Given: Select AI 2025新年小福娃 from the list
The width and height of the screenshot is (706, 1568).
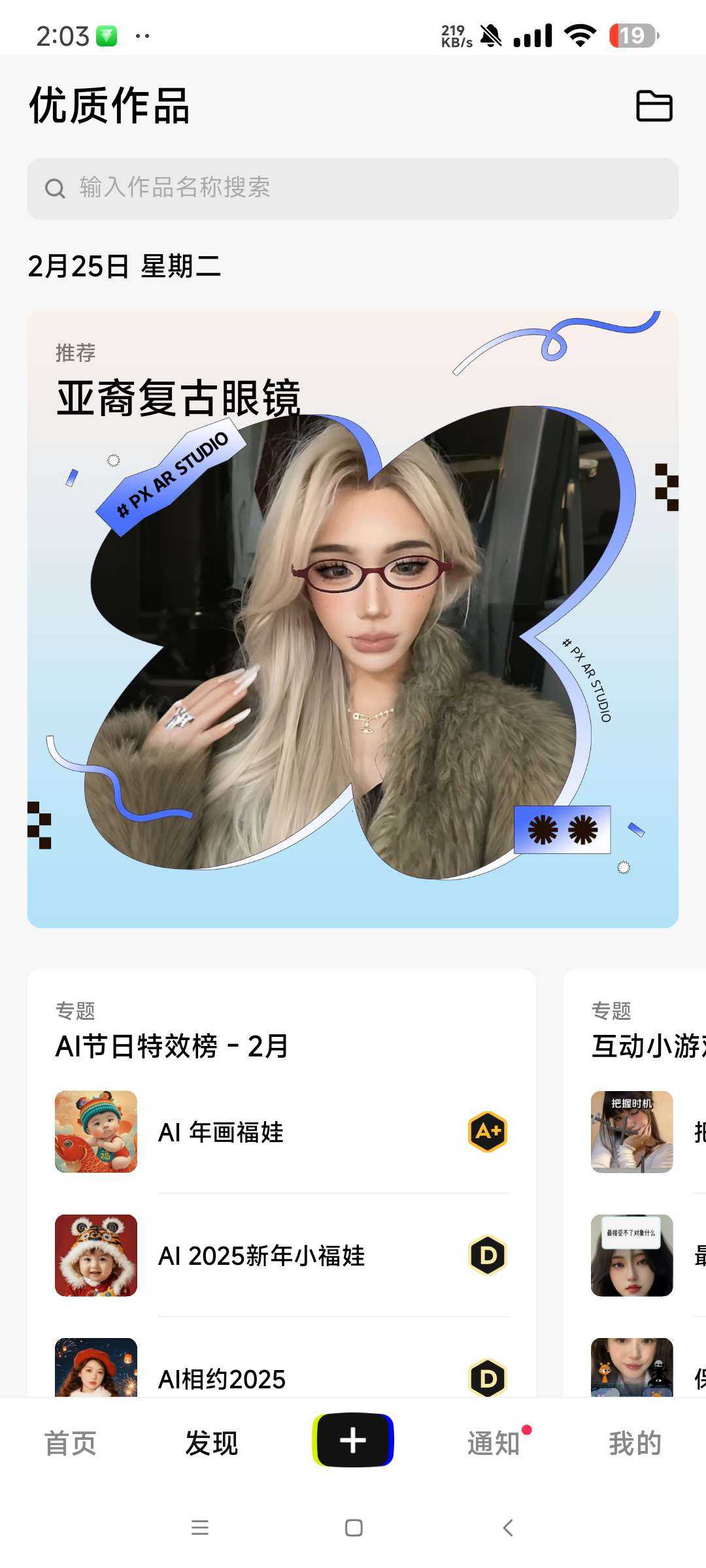Looking at the screenshot, I should (281, 1255).
